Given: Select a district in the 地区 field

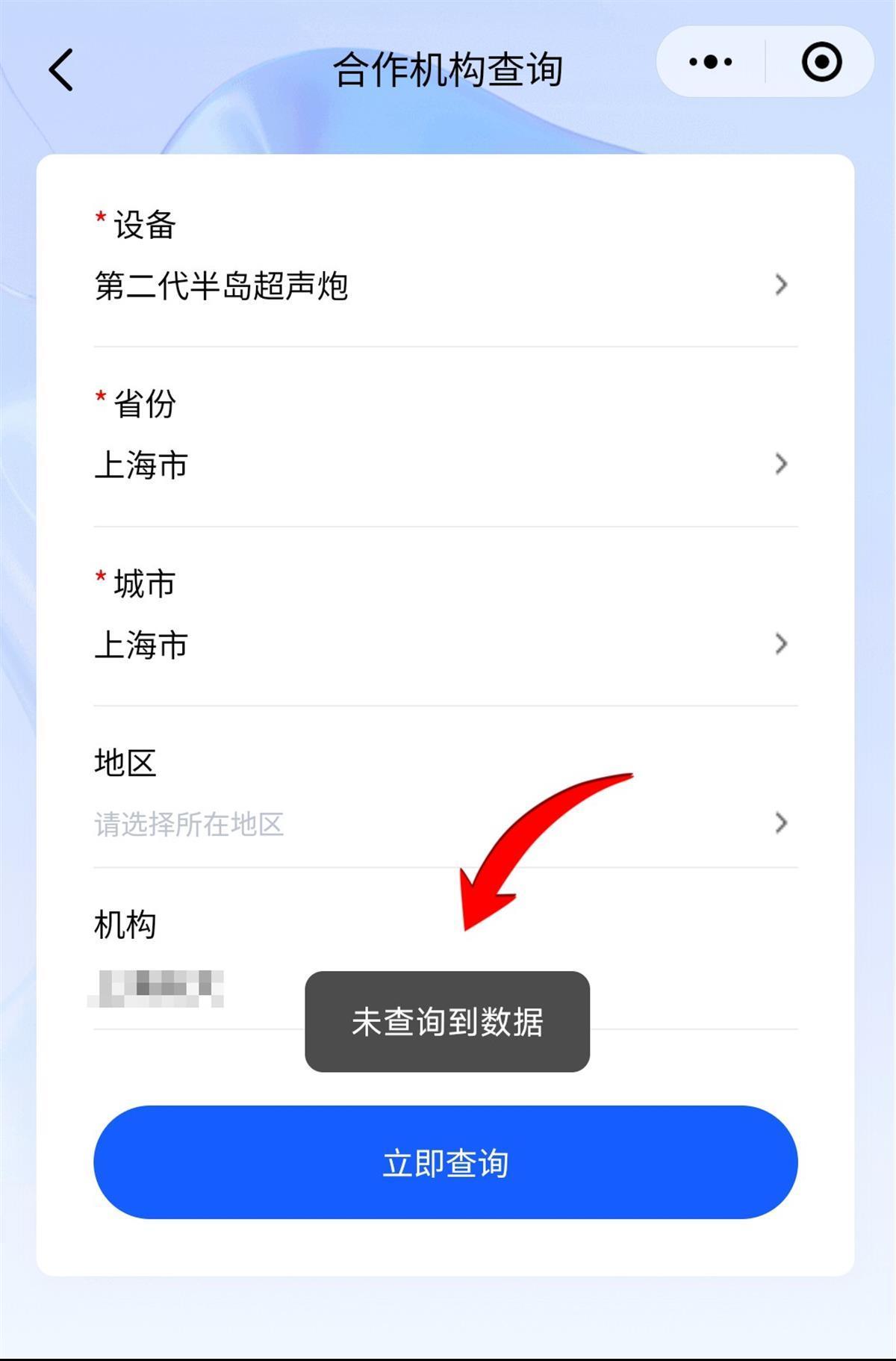Looking at the screenshot, I should [x=445, y=824].
